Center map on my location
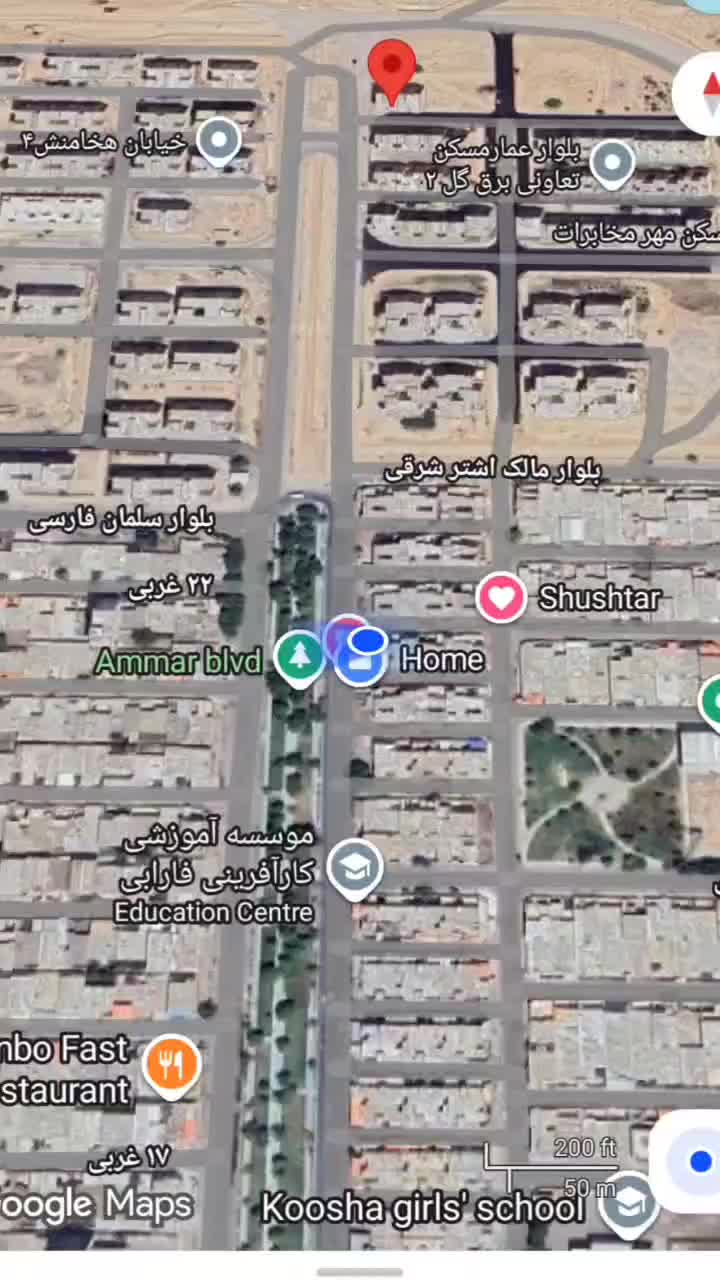This screenshot has width=720, height=1280. [x=699, y=1161]
